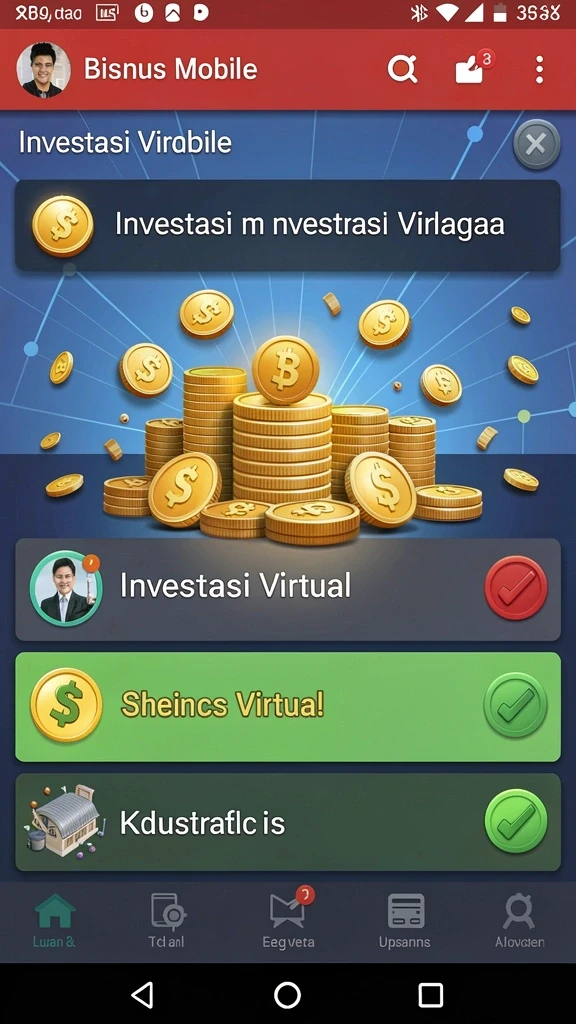Switch to the Tcl anl tab
This screenshot has width=576, height=1024.
point(169,921)
